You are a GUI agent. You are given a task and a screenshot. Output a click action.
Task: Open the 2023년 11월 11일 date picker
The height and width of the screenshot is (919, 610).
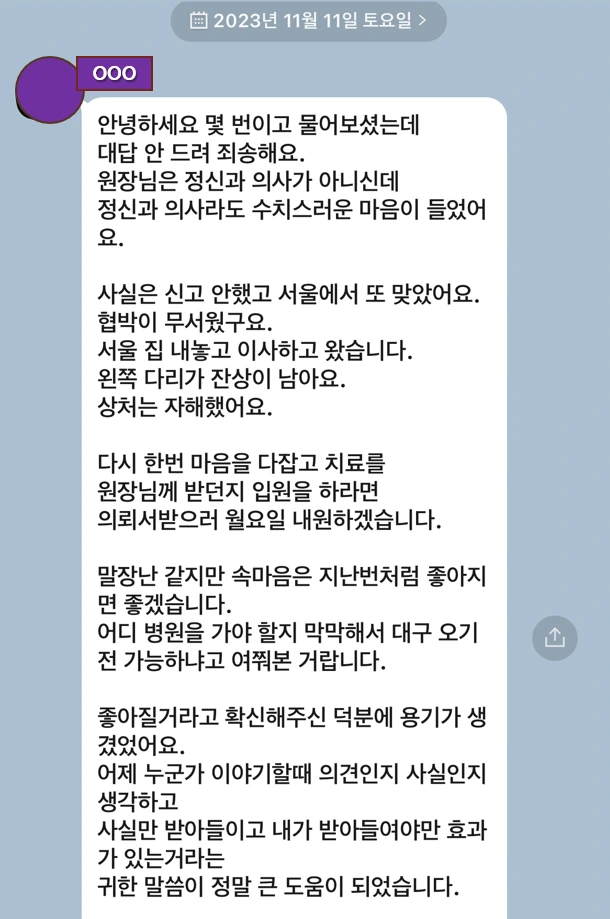[308, 21]
